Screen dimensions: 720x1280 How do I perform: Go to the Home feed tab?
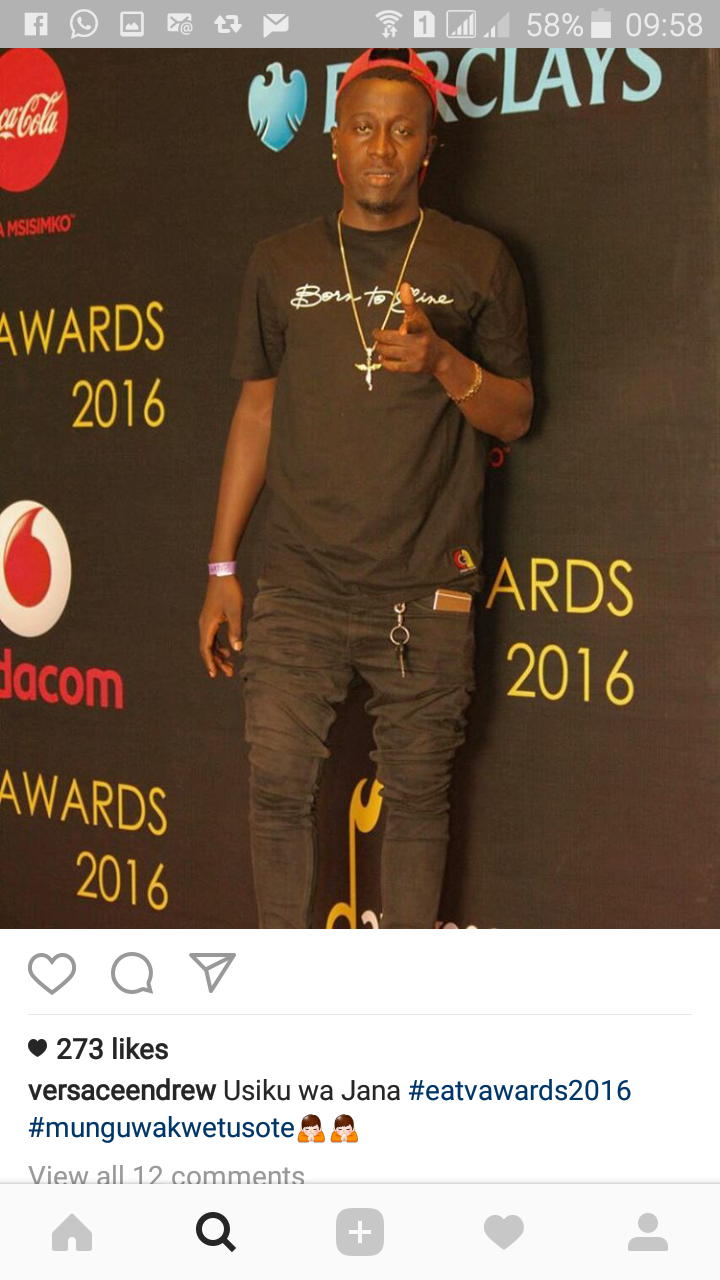pyautogui.click(x=72, y=1232)
